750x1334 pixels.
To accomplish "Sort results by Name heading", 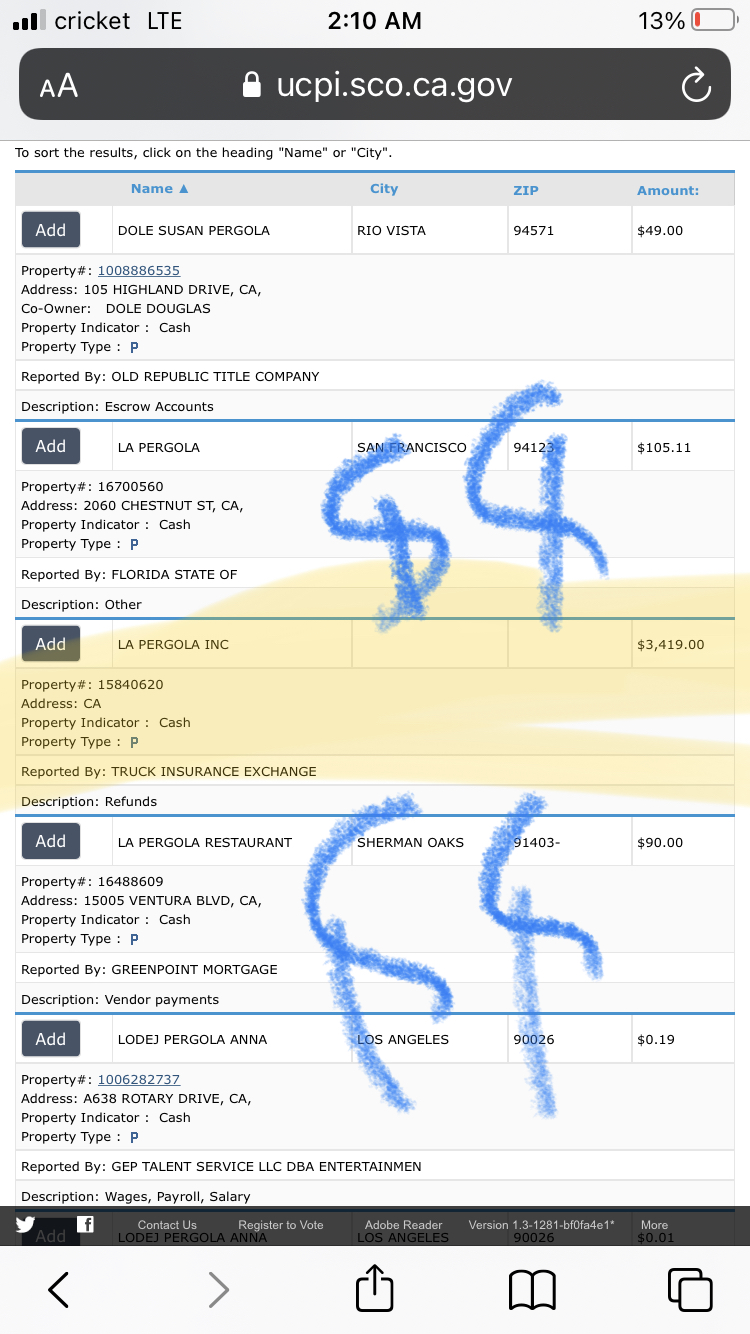I will pyautogui.click(x=159, y=188).
